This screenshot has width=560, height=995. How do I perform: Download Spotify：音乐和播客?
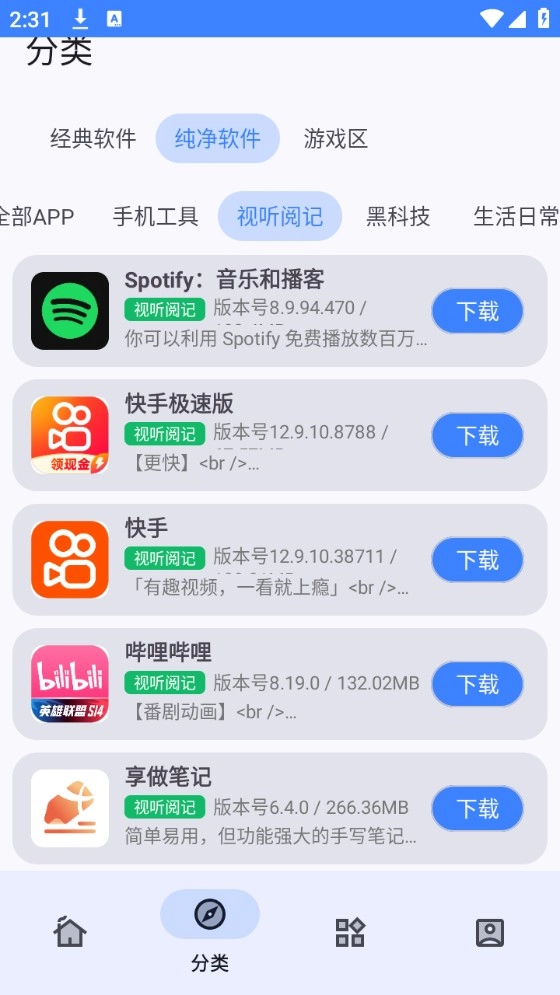click(477, 311)
